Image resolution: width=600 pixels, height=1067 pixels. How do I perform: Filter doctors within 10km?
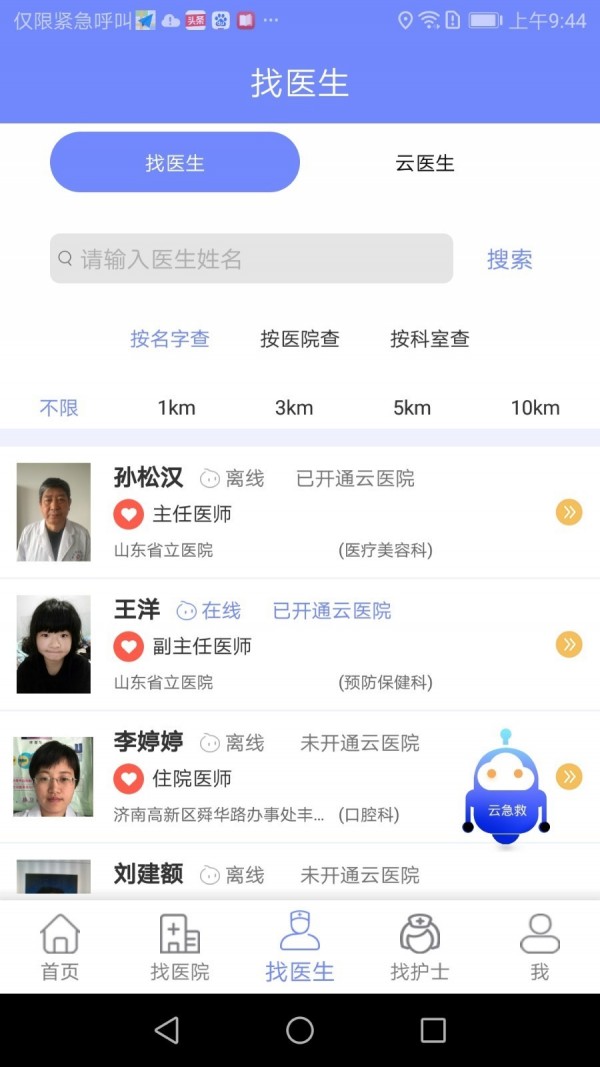(x=535, y=408)
